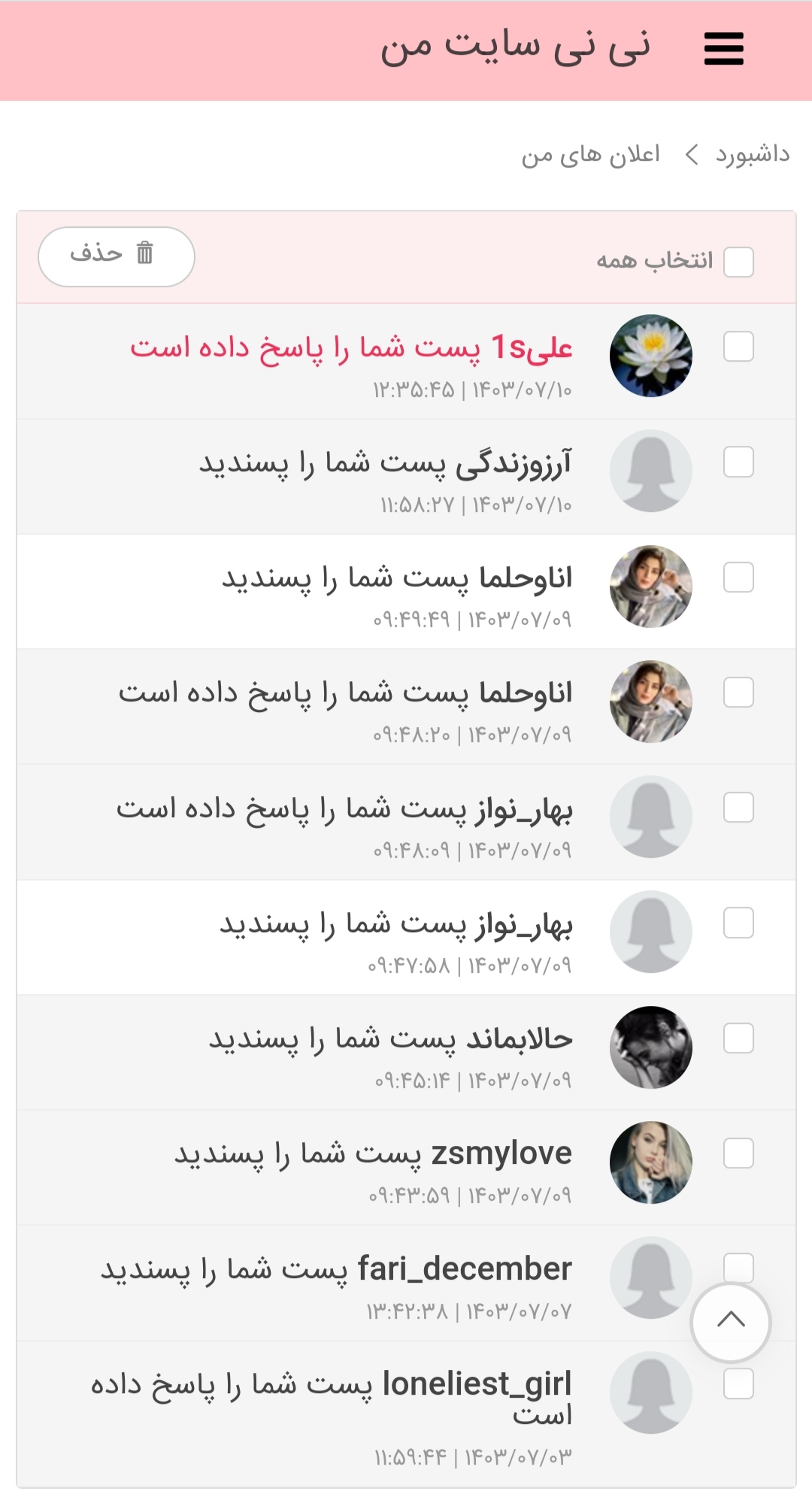Open the hamburger drawer menu
812x1497 pixels.
coord(723,49)
